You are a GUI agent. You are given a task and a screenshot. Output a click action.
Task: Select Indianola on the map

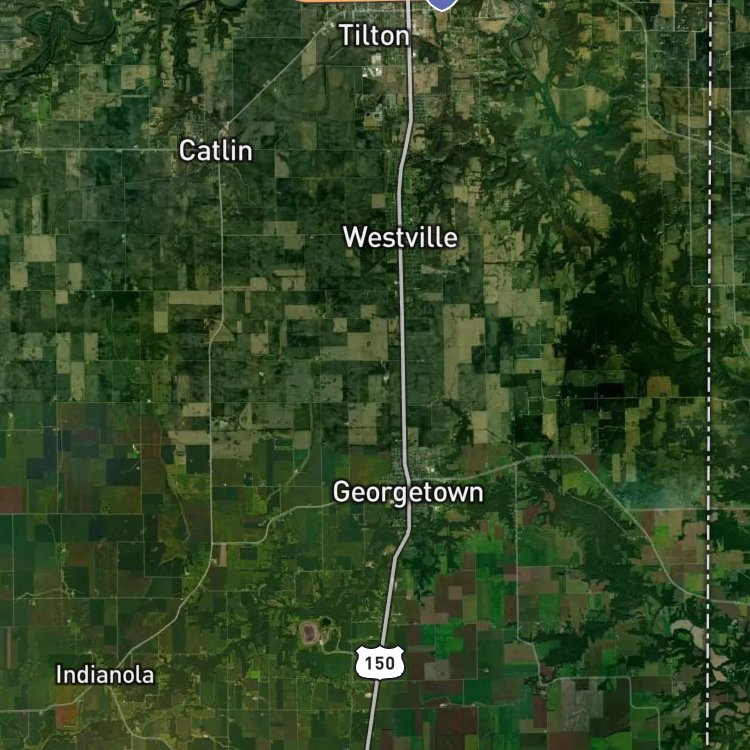(x=105, y=675)
